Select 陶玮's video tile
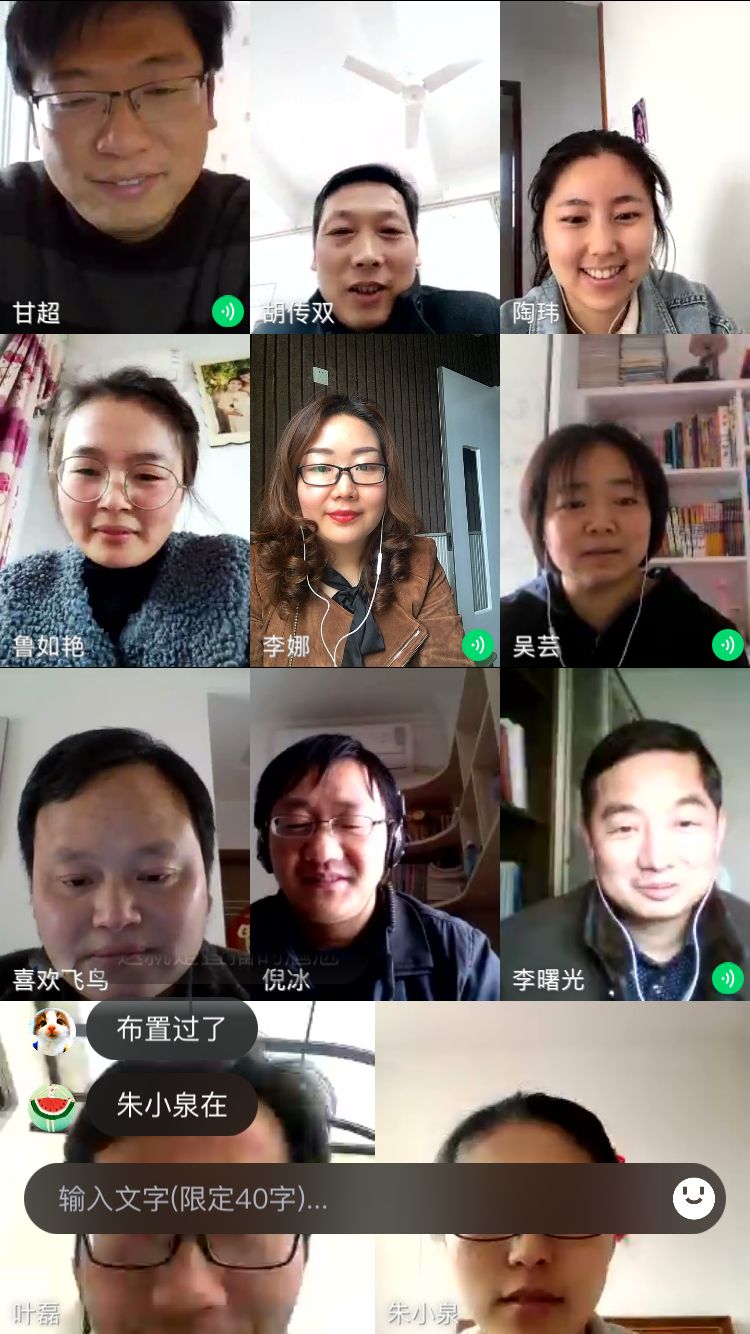The height and width of the screenshot is (1334, 750). point(625,166)
